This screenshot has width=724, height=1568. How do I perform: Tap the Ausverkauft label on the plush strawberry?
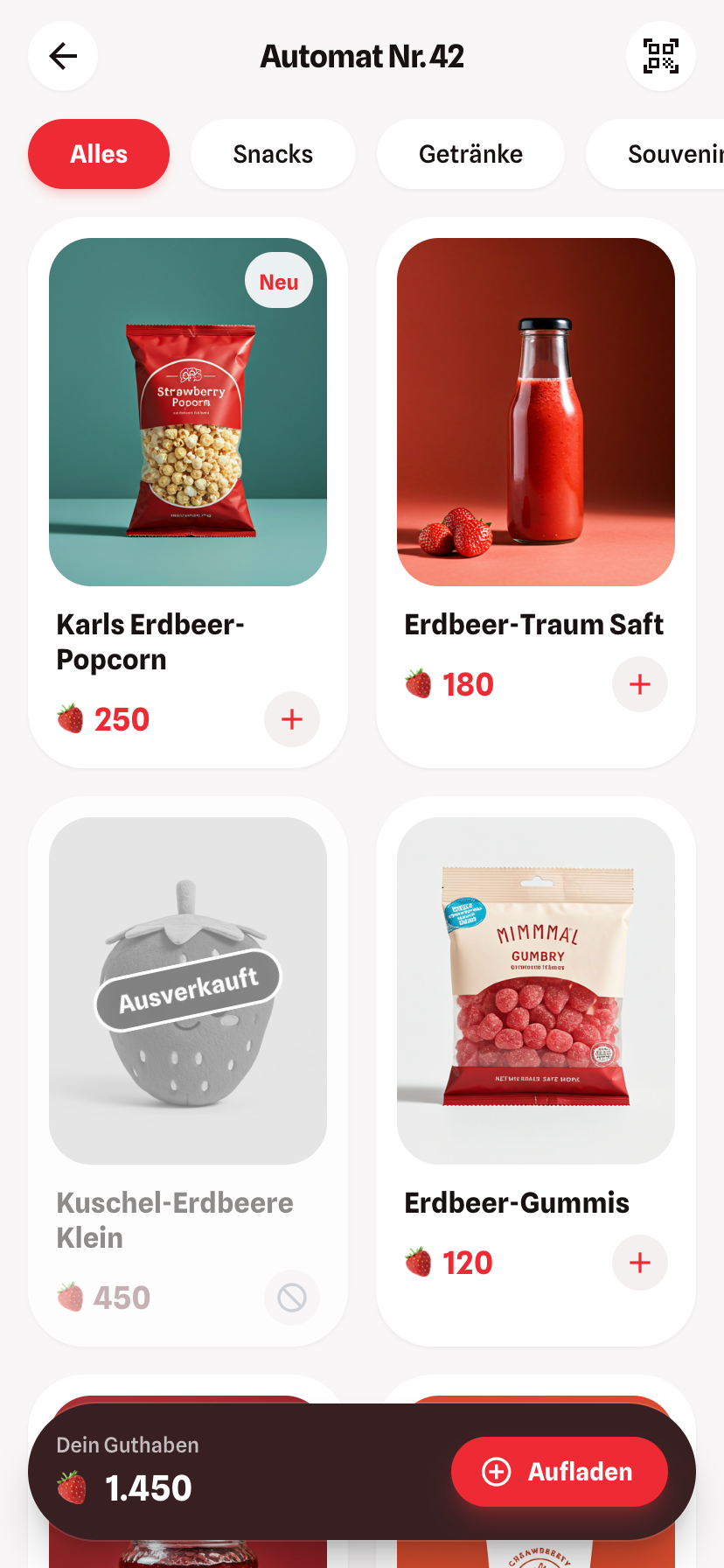(187, 979)
